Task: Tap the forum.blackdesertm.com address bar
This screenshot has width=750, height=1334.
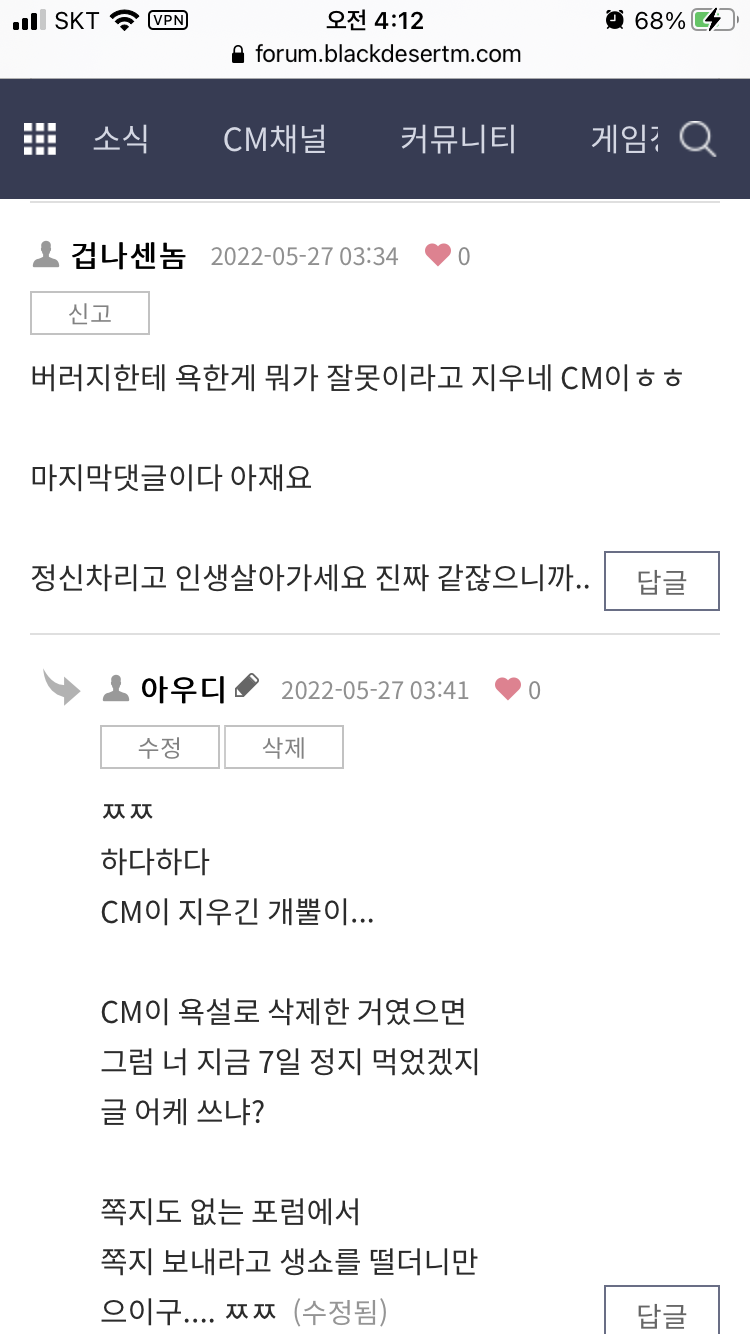Action: tap(375, 54)
